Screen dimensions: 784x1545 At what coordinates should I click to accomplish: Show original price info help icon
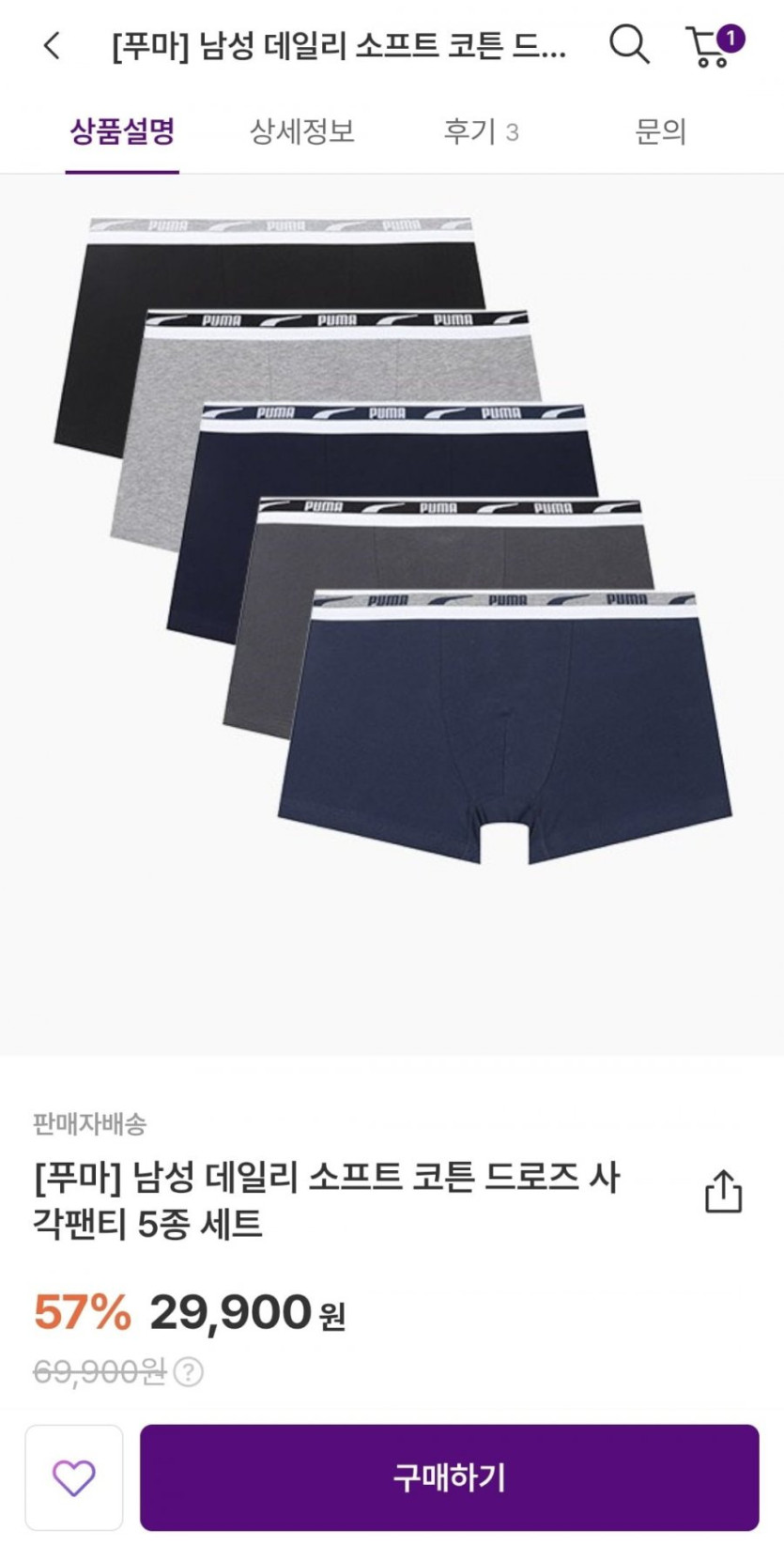189,1372
